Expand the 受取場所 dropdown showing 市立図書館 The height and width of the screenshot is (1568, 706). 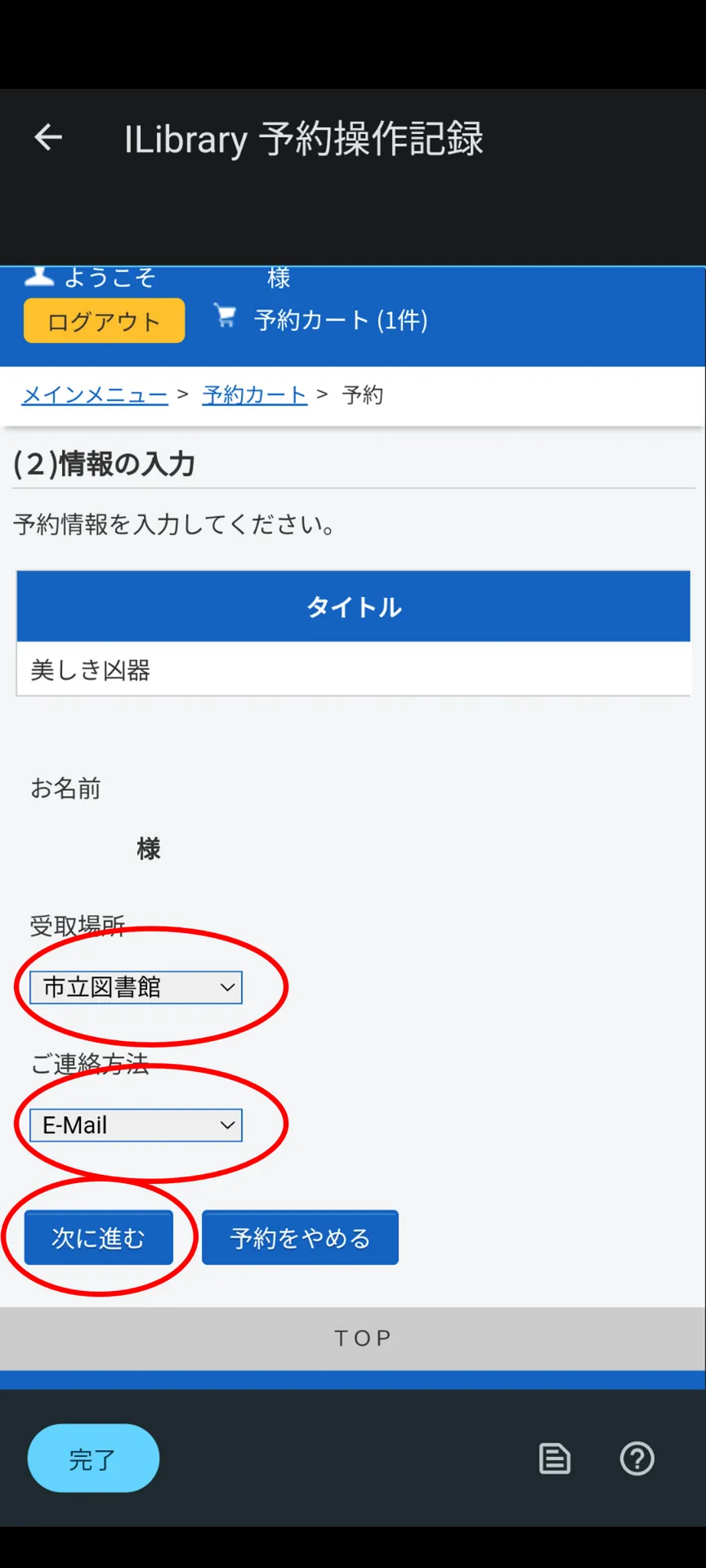point(136,987)
